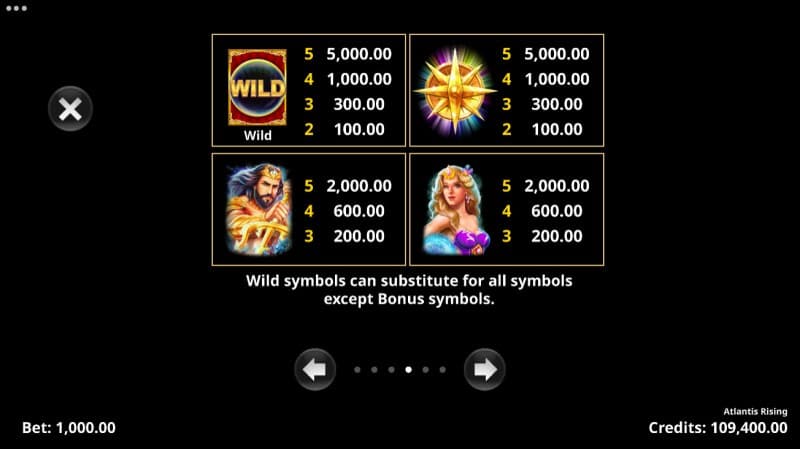Image resolution: width=800 pixels, height=449 pixels.
Task: Advance to the next paytable page
Action: coord(484,370)
